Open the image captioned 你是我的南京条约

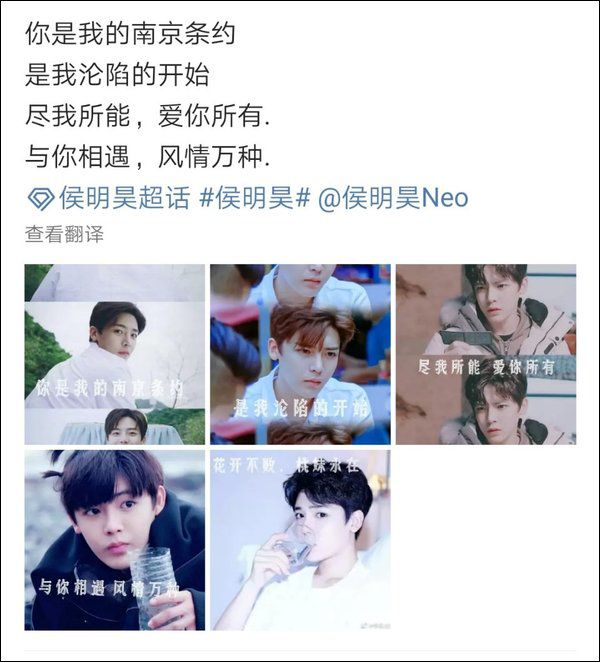pyautogui.click(x=115, y=354)
